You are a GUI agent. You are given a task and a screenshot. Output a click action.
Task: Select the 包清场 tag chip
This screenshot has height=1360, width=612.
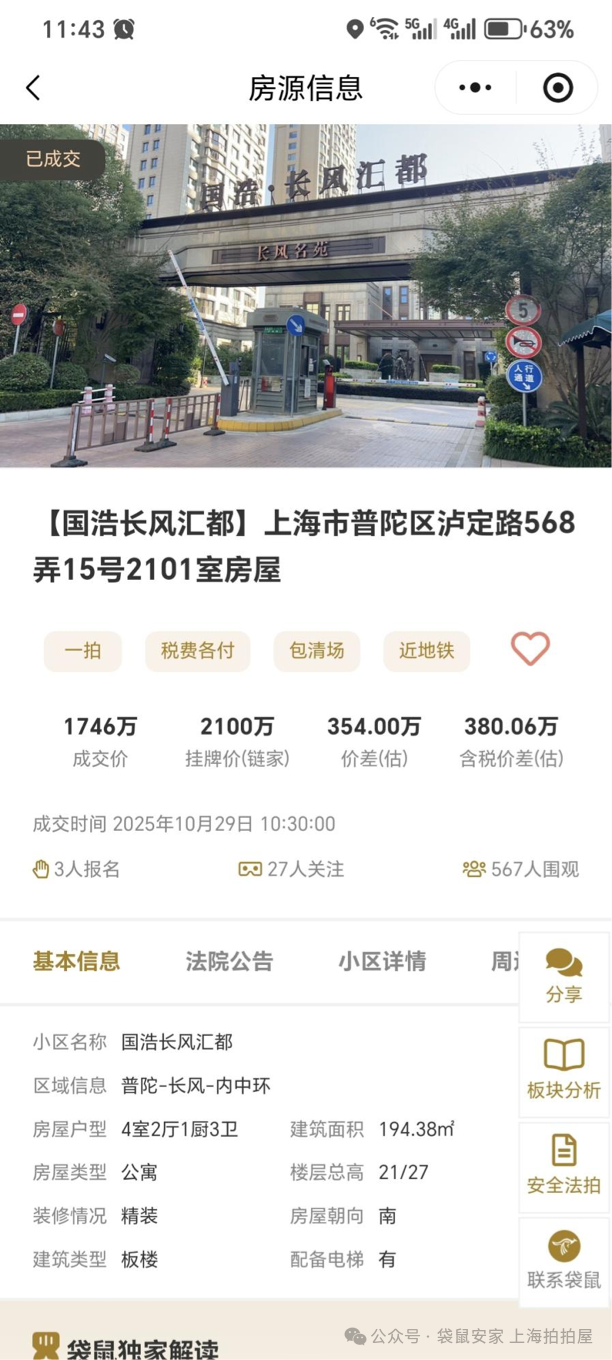pos(317,651)
